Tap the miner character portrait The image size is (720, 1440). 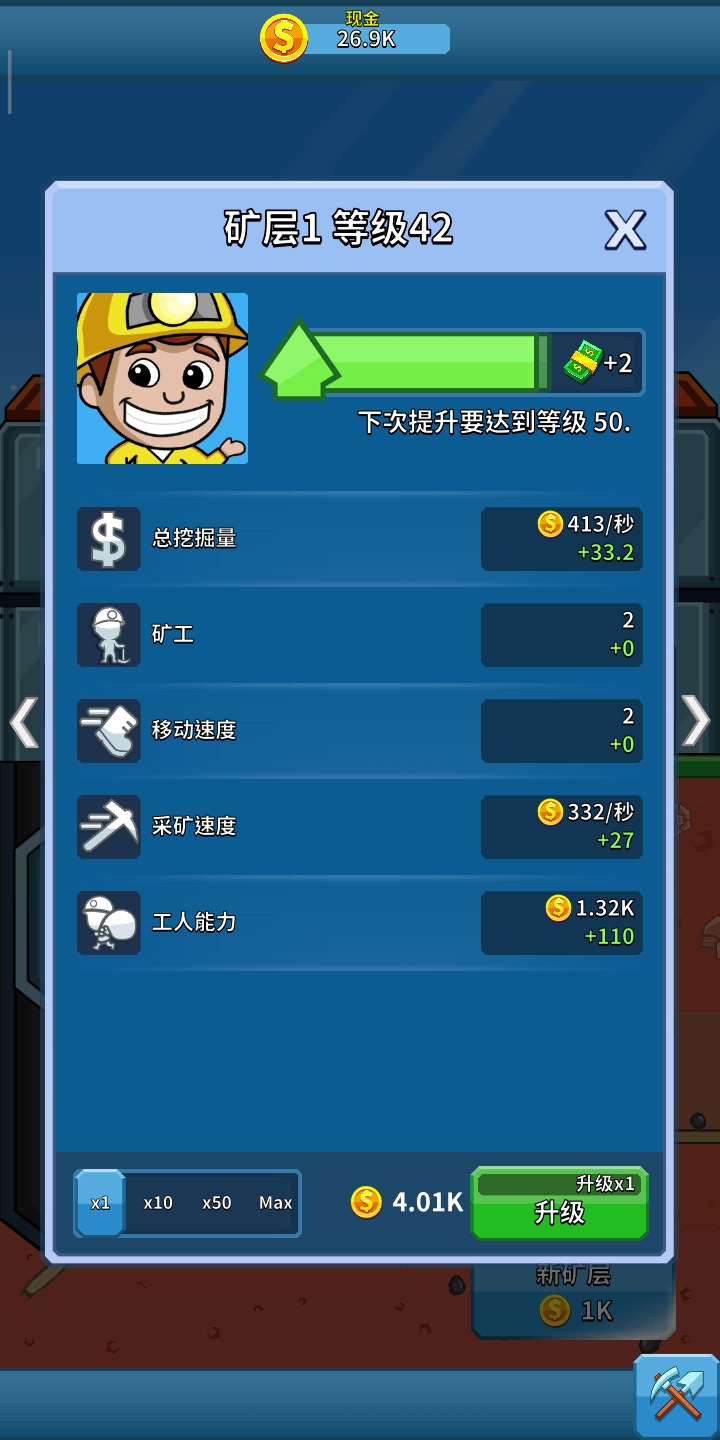pyautogui.click(x=163, y=378)
